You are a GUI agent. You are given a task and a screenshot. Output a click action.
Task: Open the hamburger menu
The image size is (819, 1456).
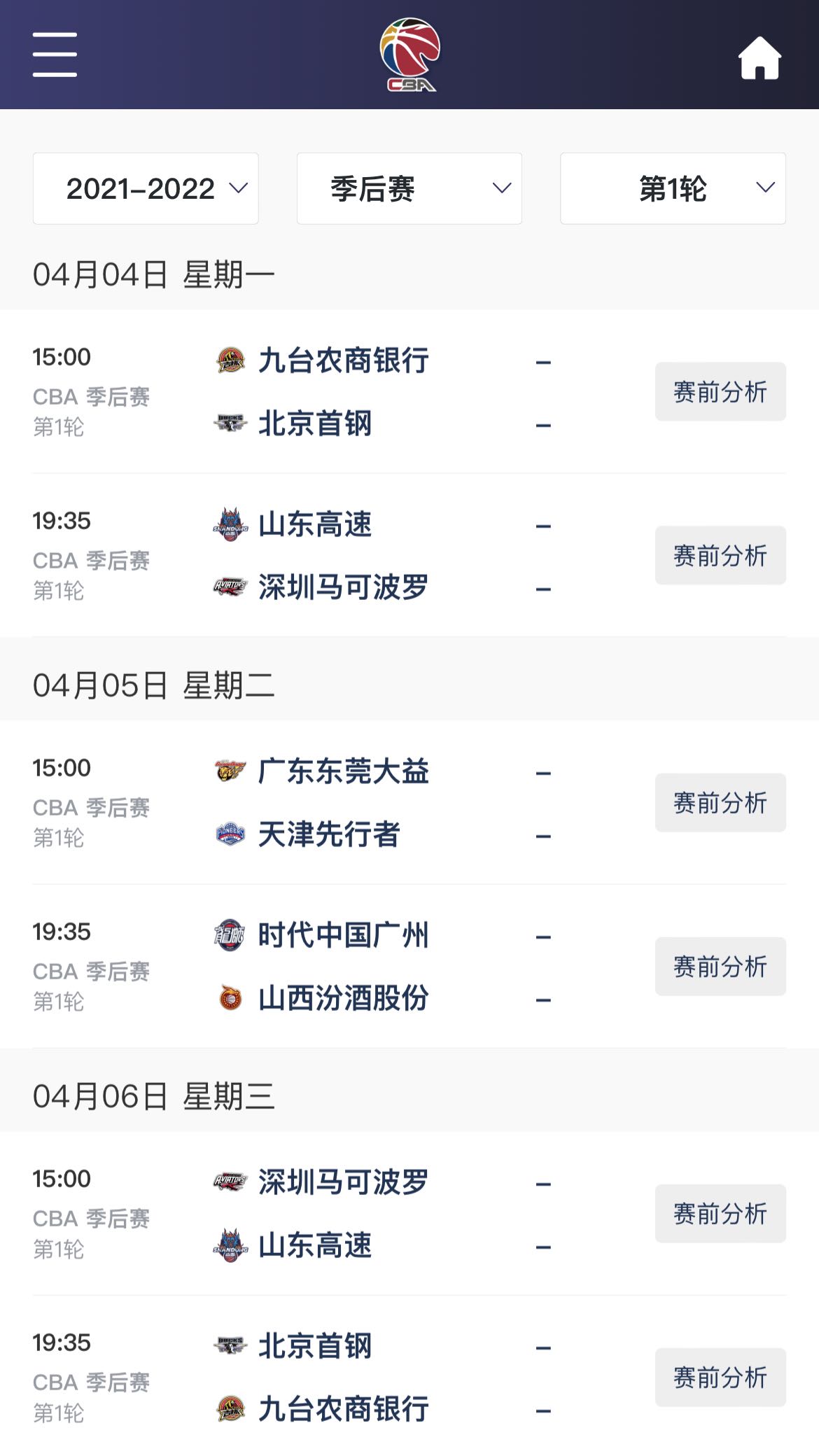(55, 55)
